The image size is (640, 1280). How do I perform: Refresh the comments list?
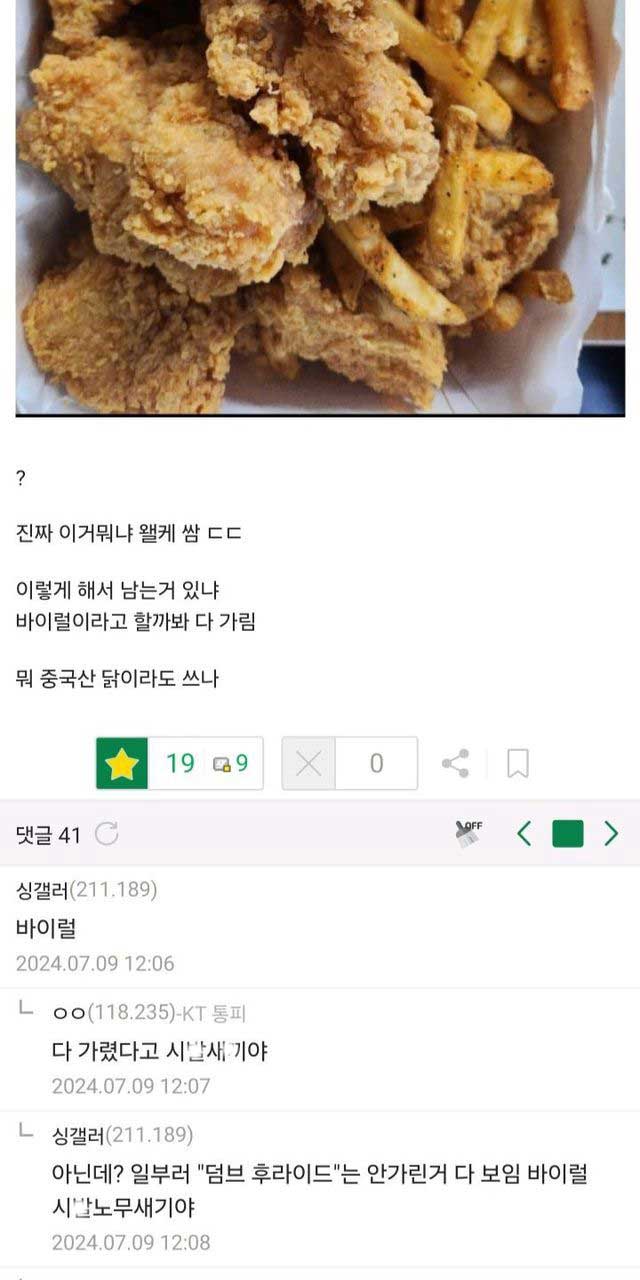coord(106,834)
